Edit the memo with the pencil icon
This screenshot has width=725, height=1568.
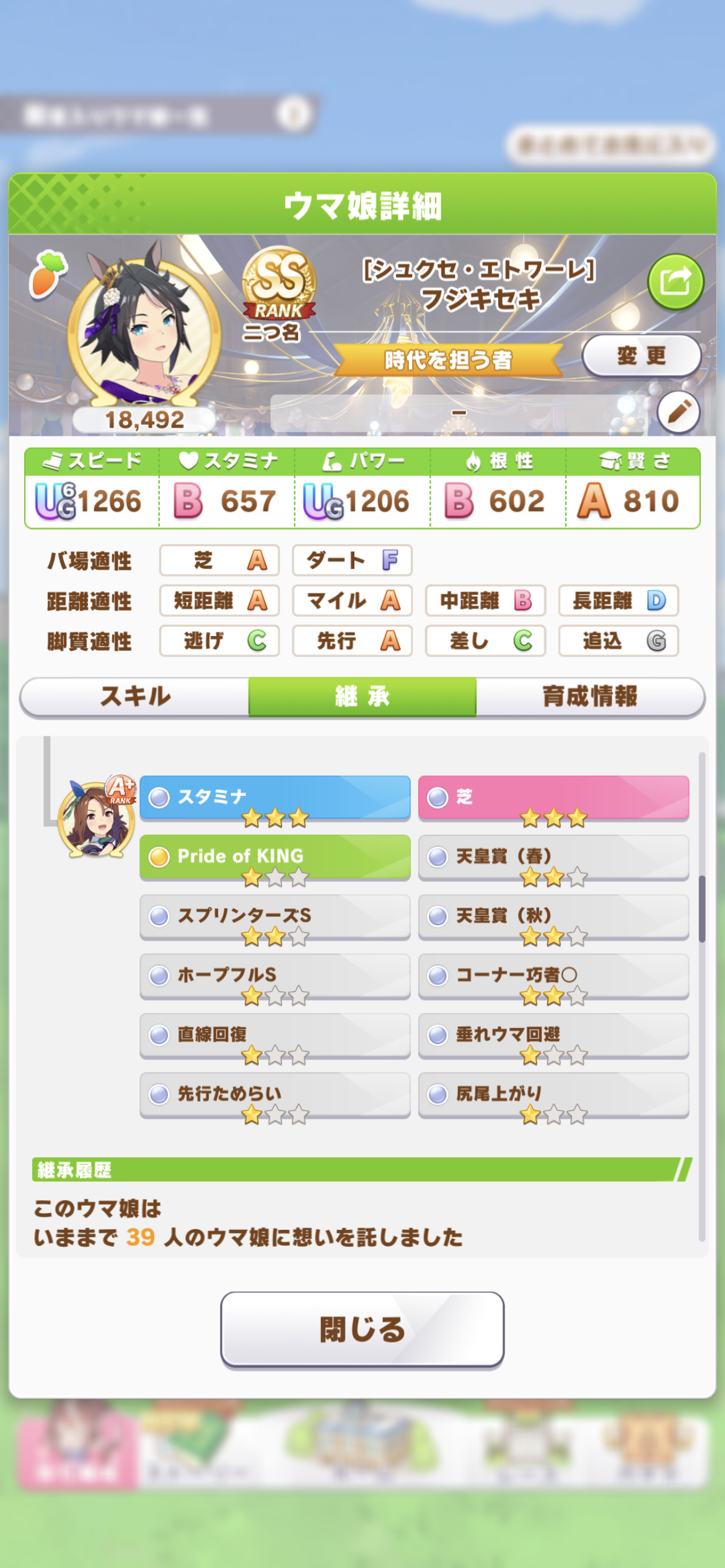tap(679, 412)
